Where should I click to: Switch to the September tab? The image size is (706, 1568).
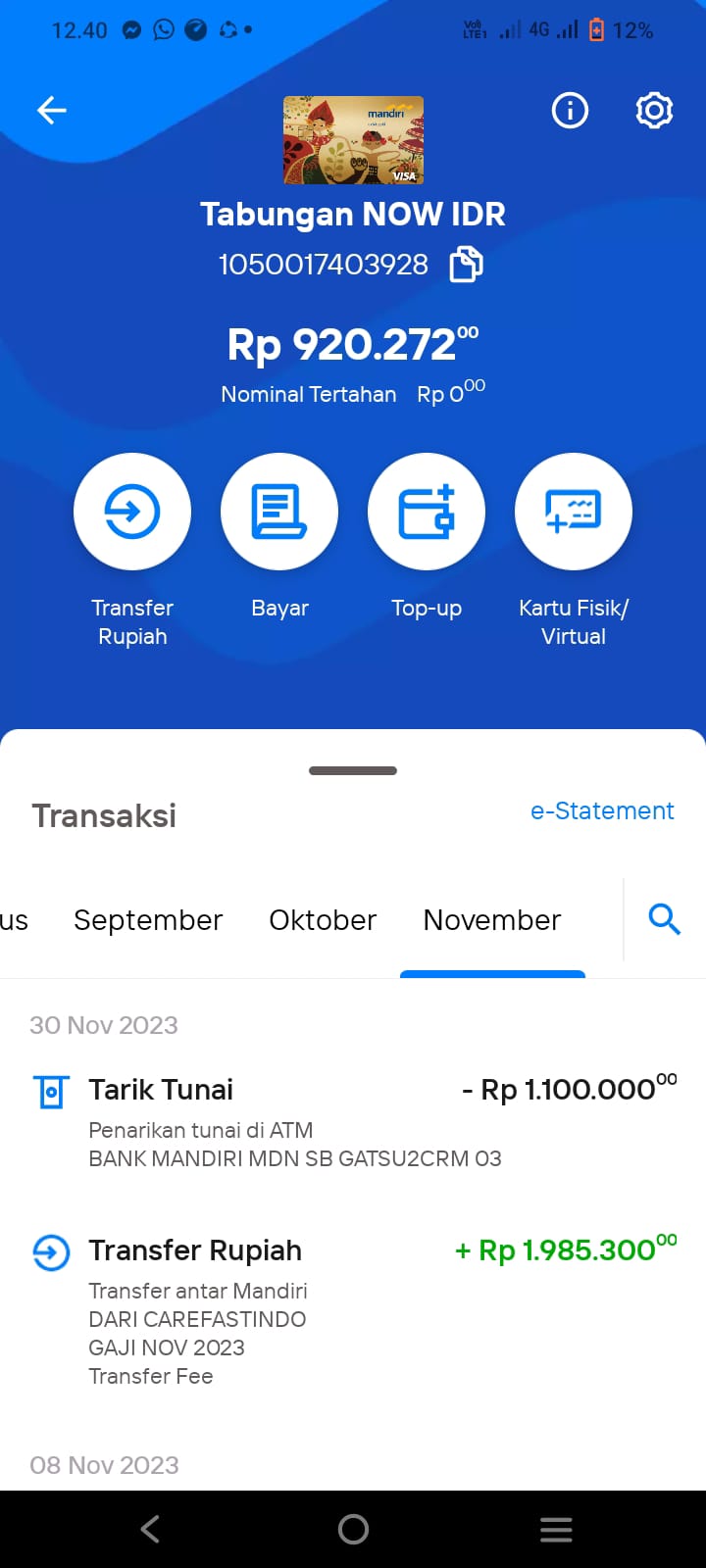tap(148, 920)
